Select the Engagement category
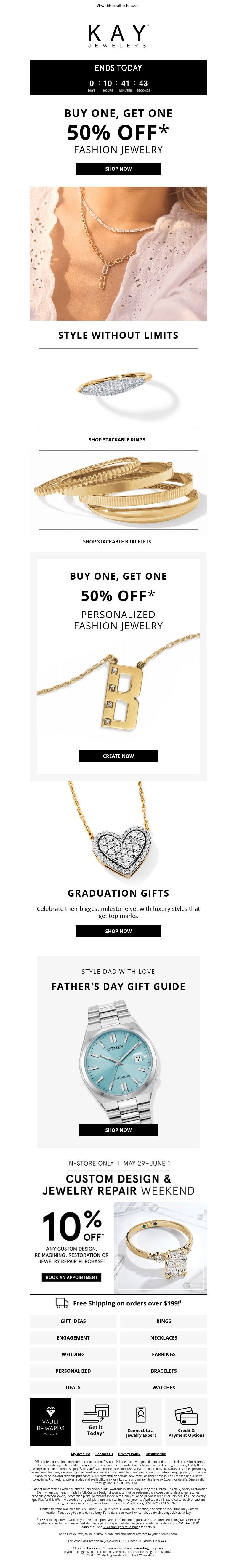Viewport: 237px width, 1568px height. 73,1337
